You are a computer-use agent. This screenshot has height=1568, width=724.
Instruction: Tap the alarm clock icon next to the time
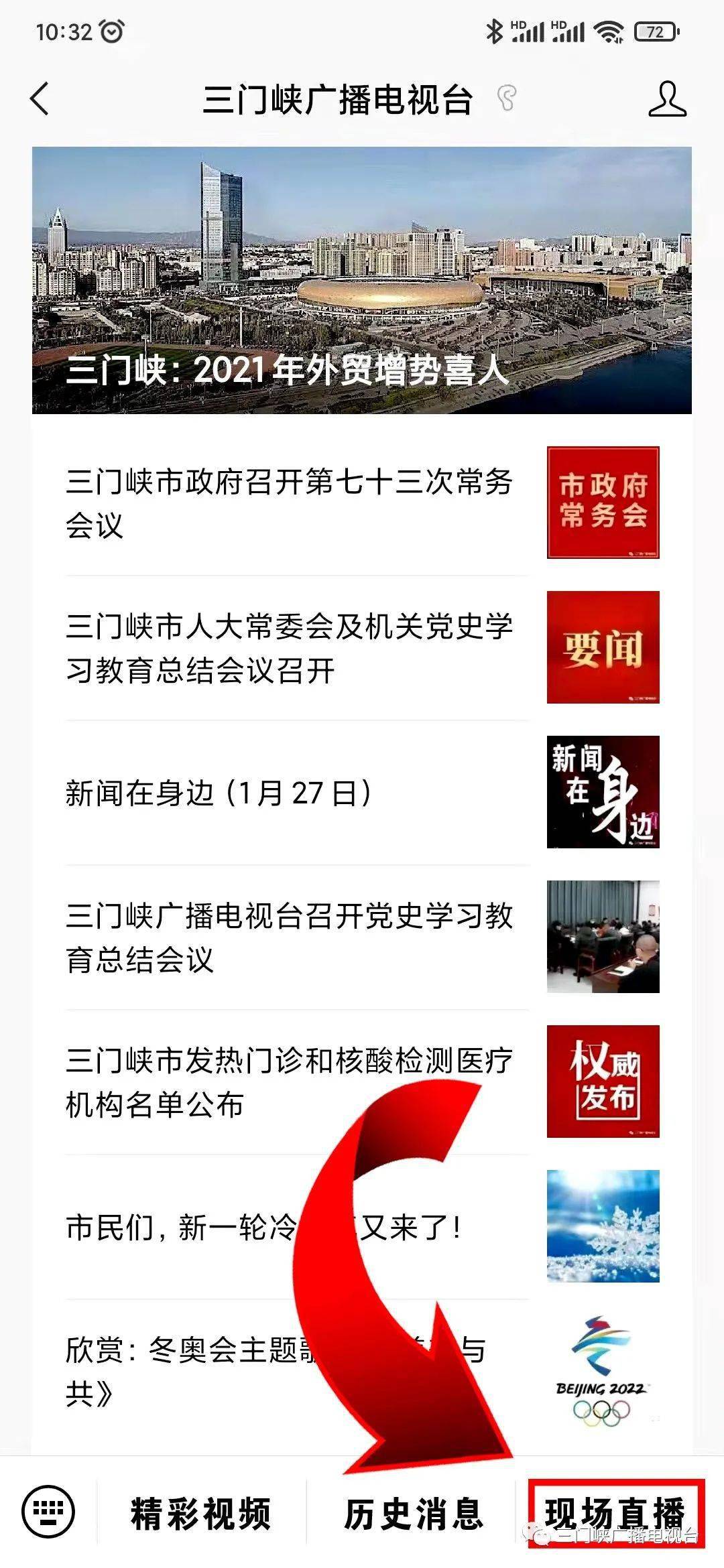[x=113, y=29]
